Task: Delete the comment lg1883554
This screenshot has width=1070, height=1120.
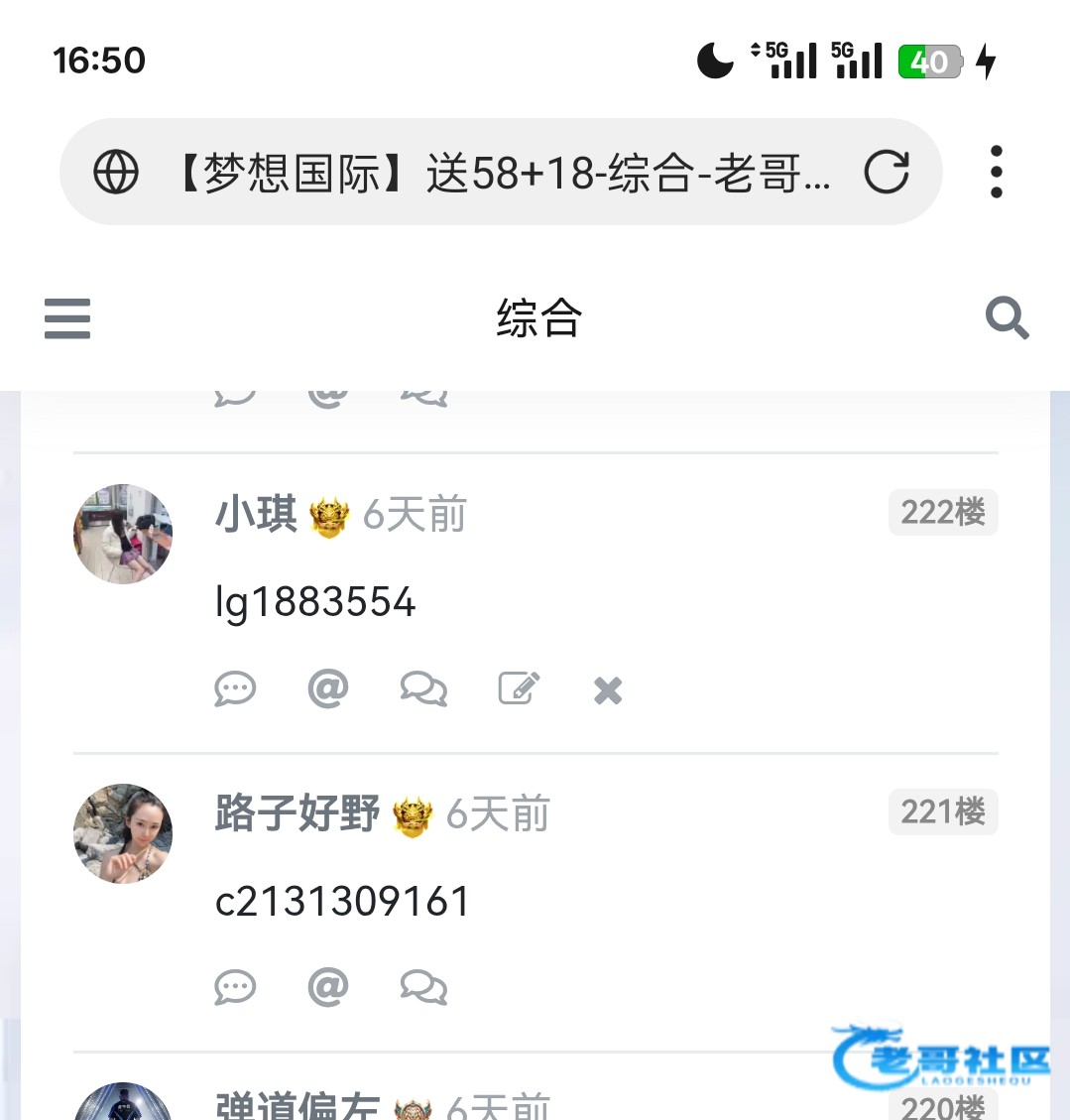Action: click(x=608, y=690)
